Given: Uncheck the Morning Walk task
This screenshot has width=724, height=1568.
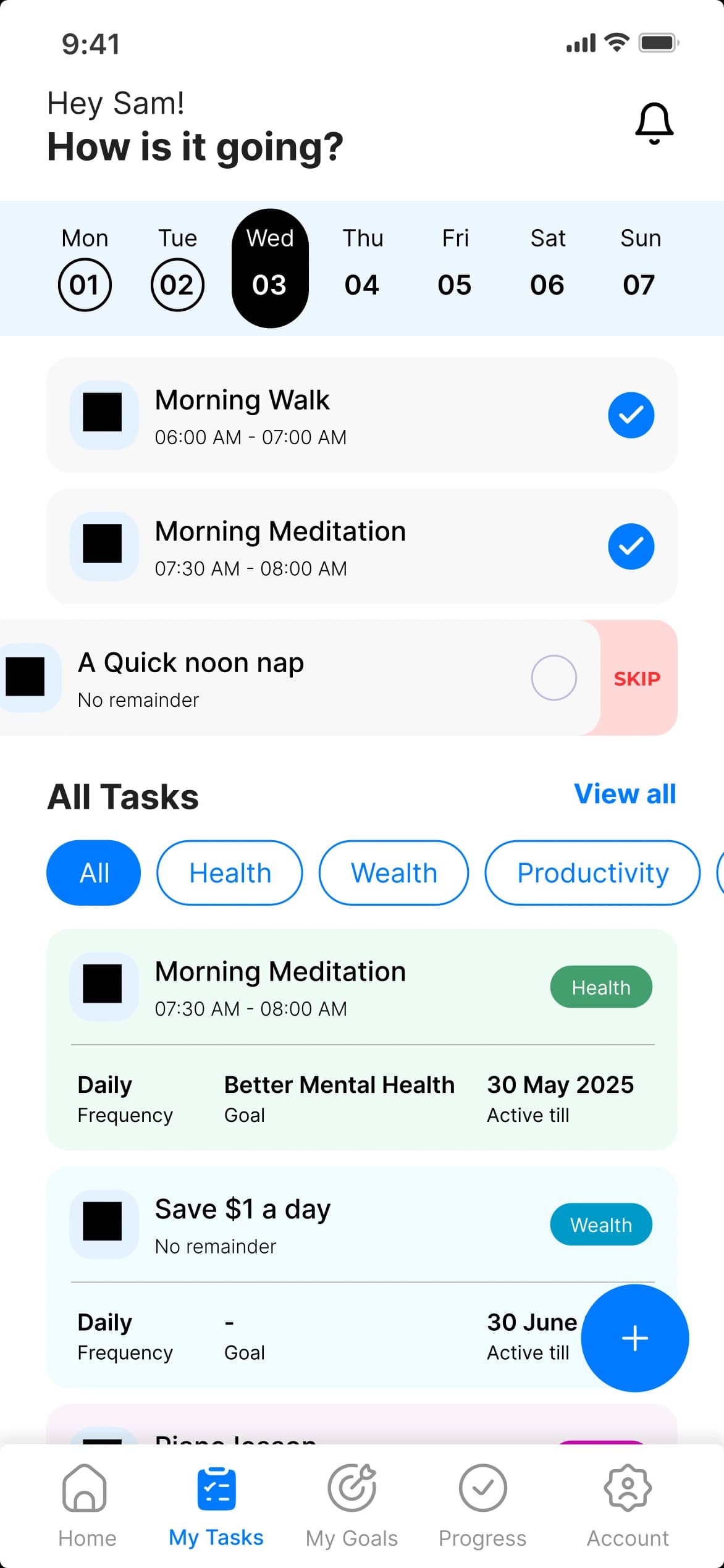Looking at the screenshot, I should click(631, 415).
